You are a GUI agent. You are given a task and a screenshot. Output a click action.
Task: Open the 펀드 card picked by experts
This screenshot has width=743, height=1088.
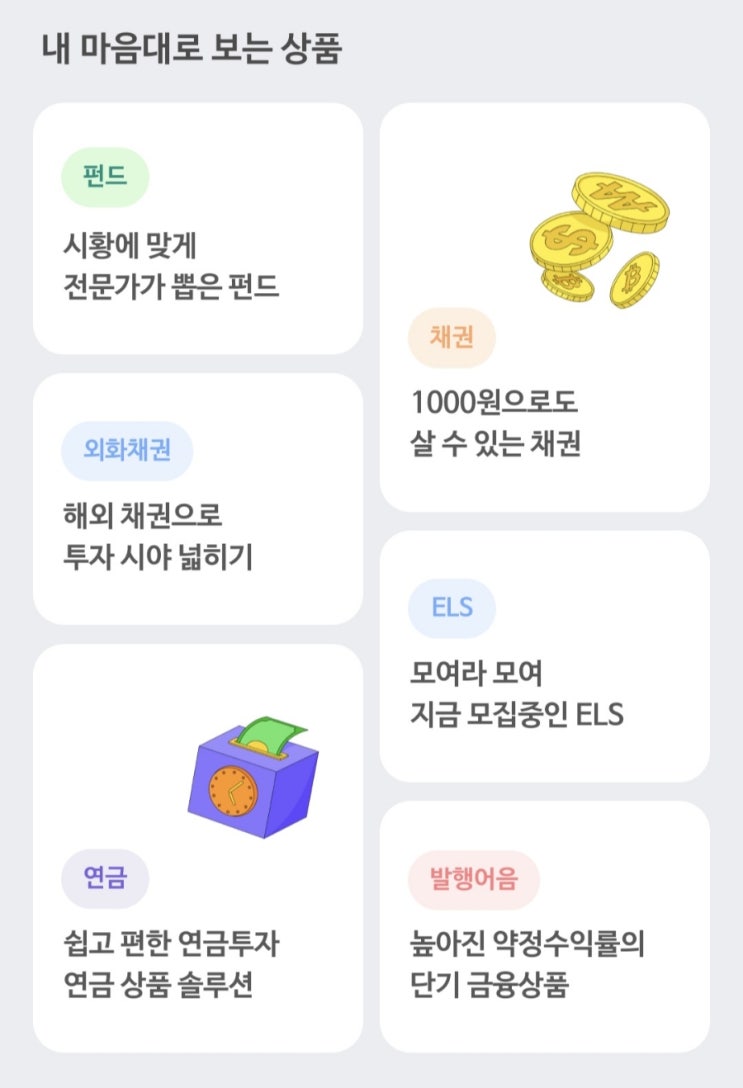197,229
